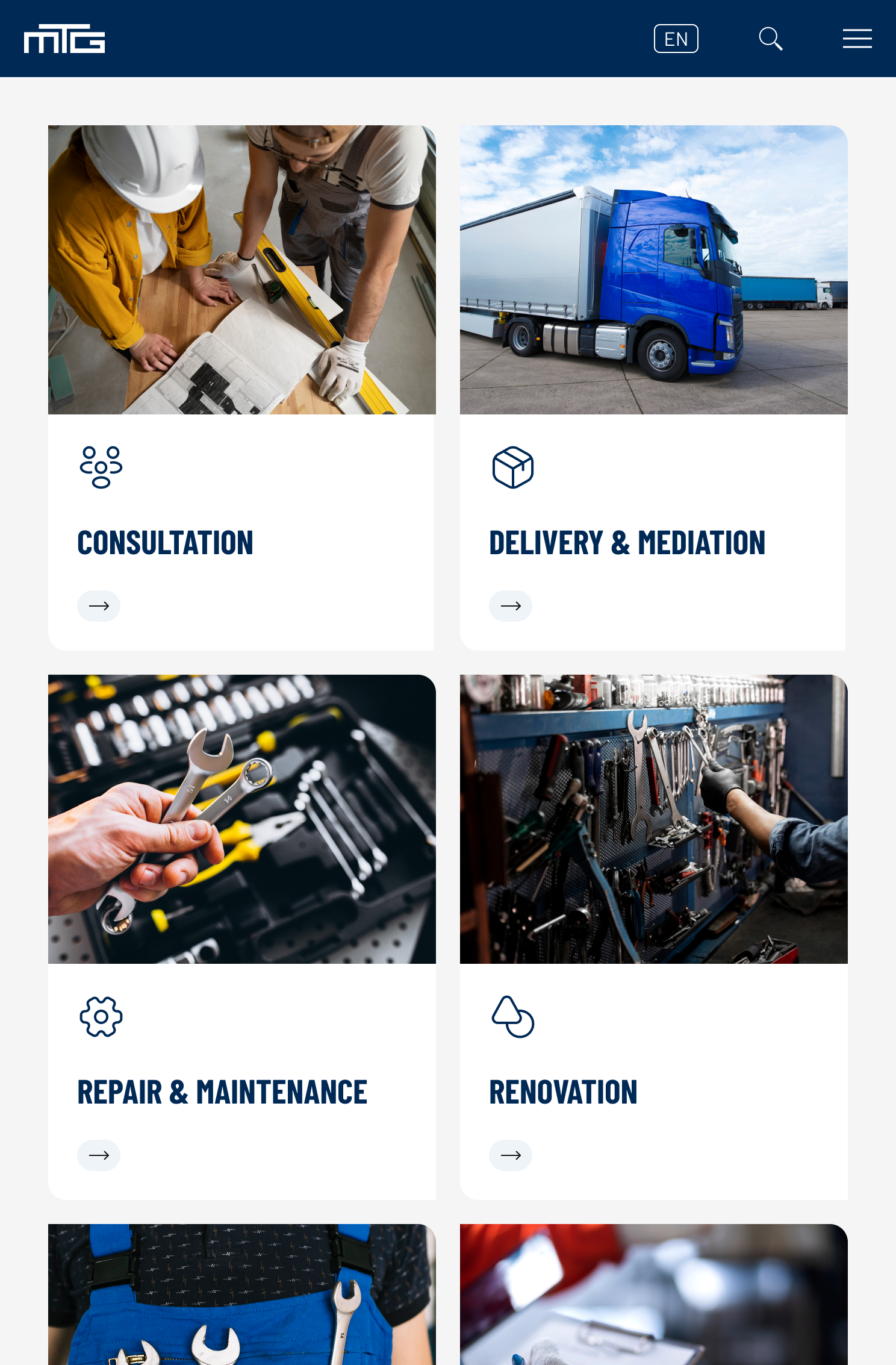This screenshot has height=1365, width=896.
Task: Open the Delivery & Mediation truck image
Action: 653,270
